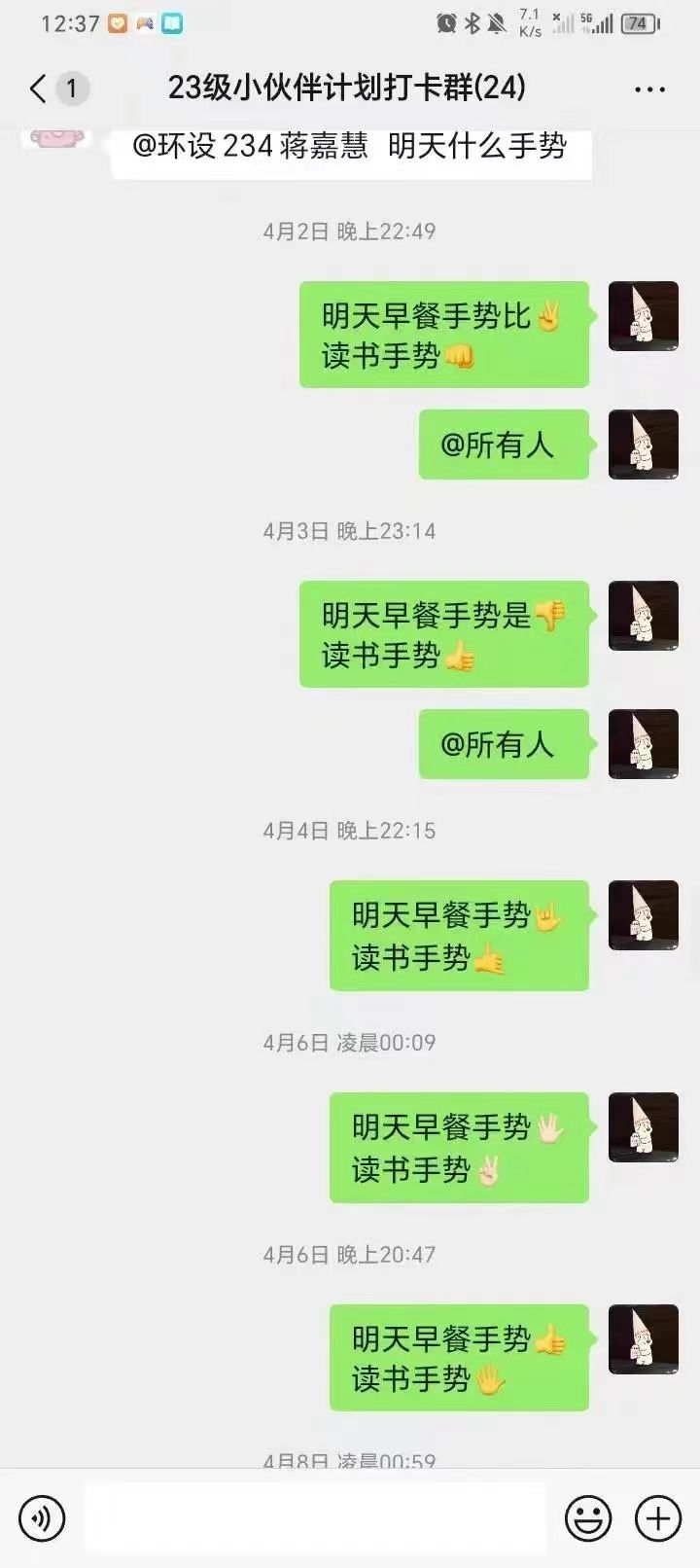
Task: Open sender avatar beside 明天早餐手势是 message
Action: [643, 616]
